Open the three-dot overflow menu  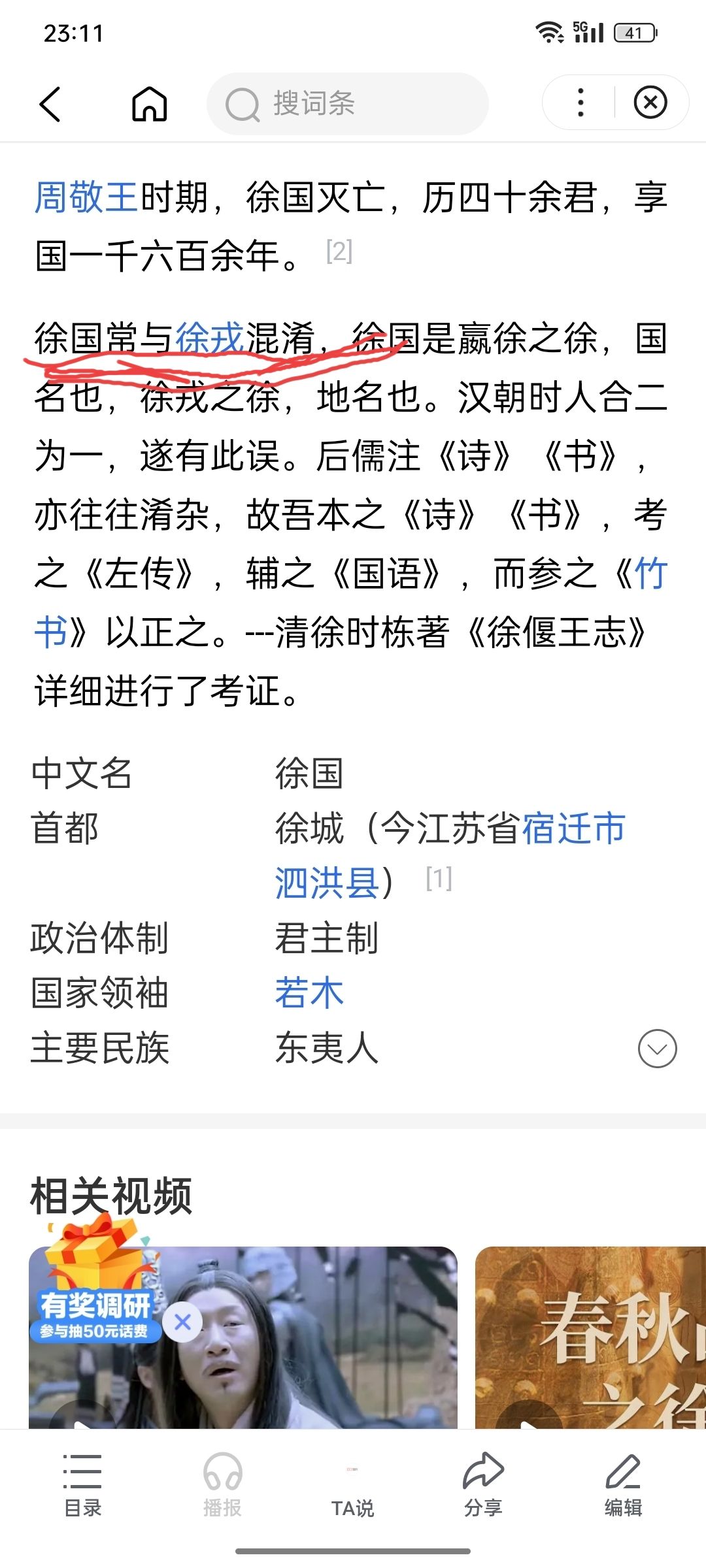pos(580,103)
